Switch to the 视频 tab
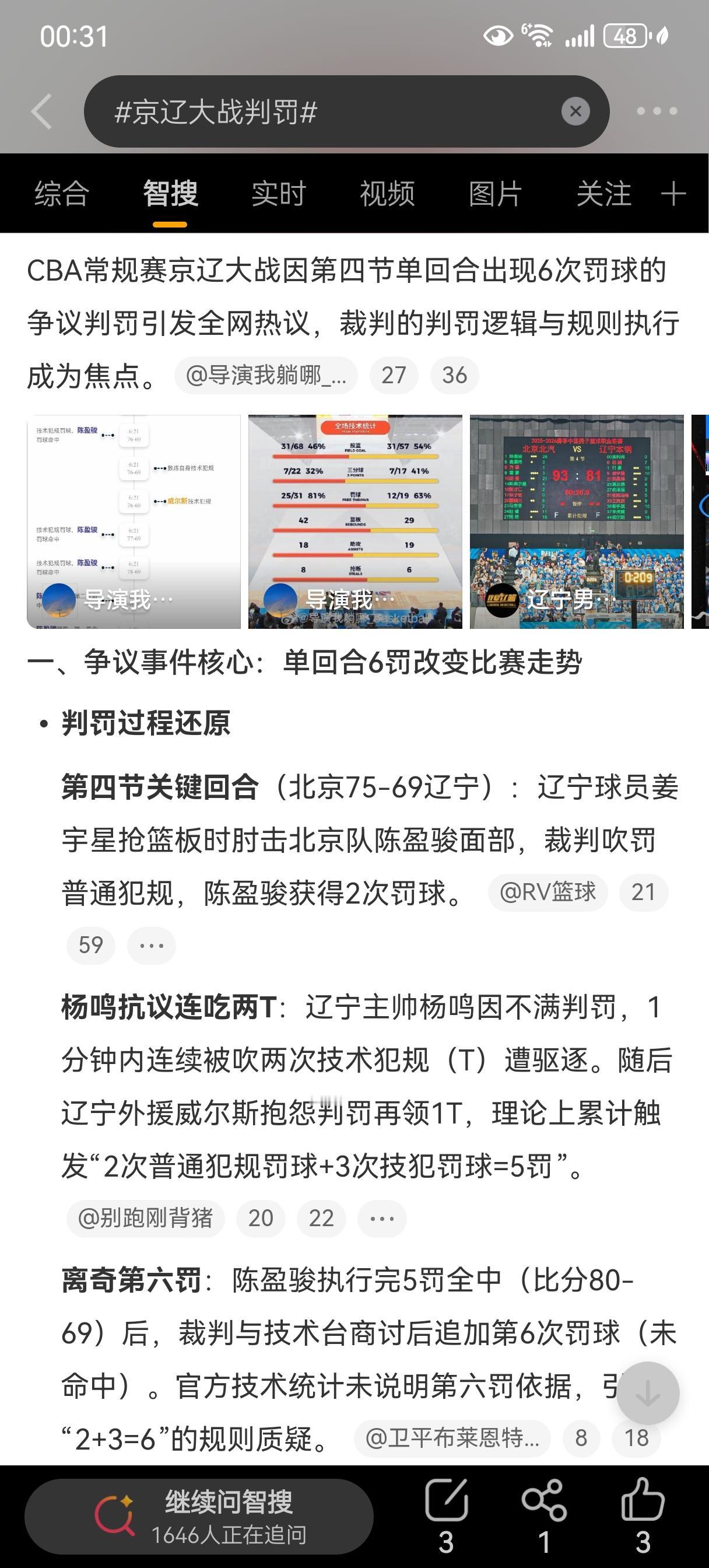Viewport: 709px width, 1568px height. point(389,195)
